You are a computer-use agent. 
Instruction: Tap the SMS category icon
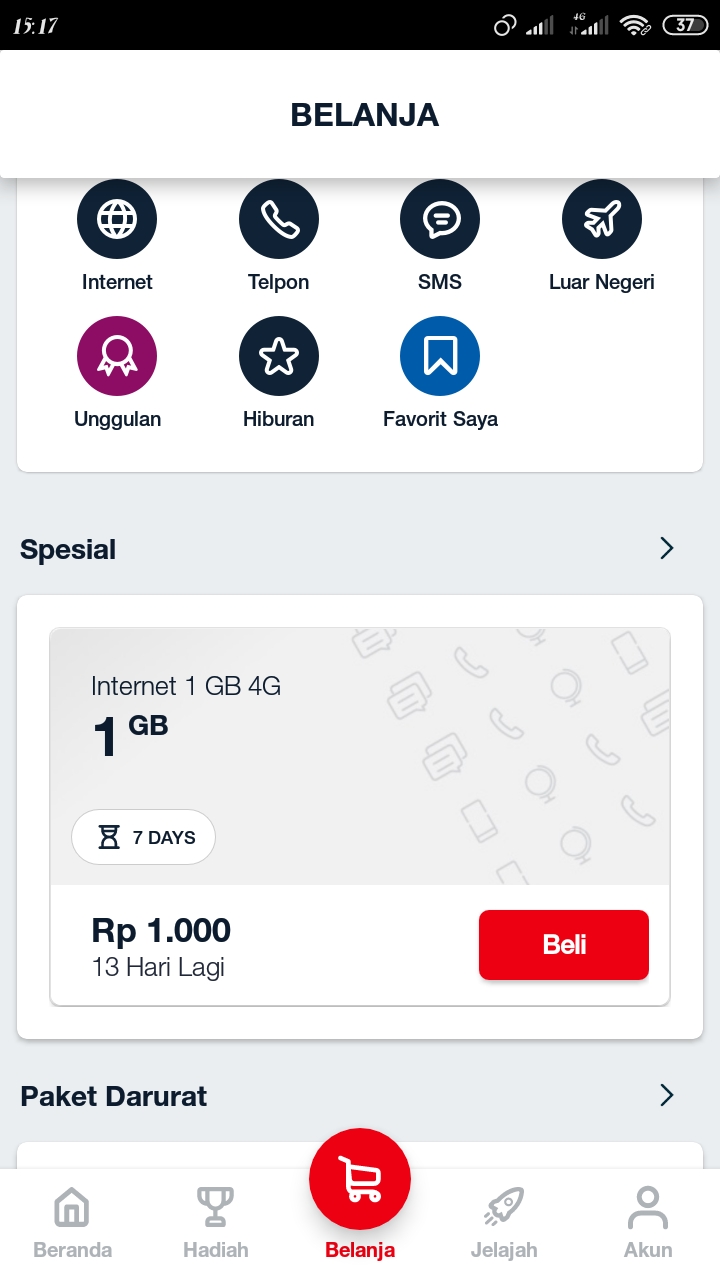pos(440,218)
